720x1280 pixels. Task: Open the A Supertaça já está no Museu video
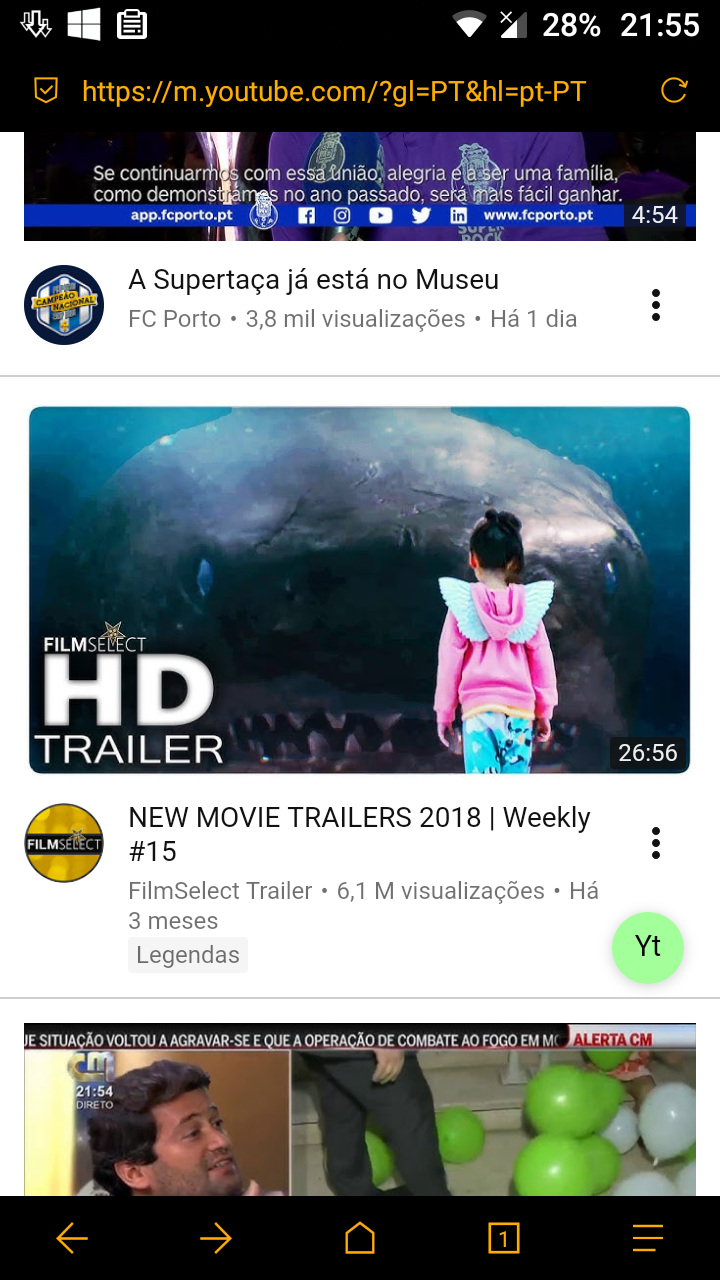coord(313,280)
